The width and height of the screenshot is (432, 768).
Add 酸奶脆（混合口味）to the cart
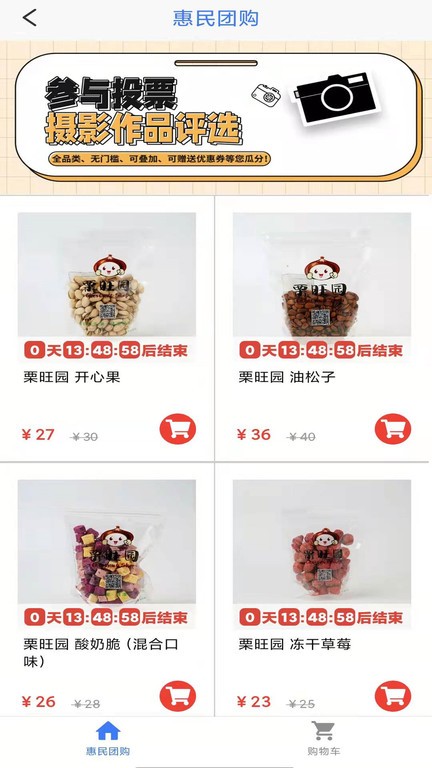pyautogui.click(x=177, y=696)
